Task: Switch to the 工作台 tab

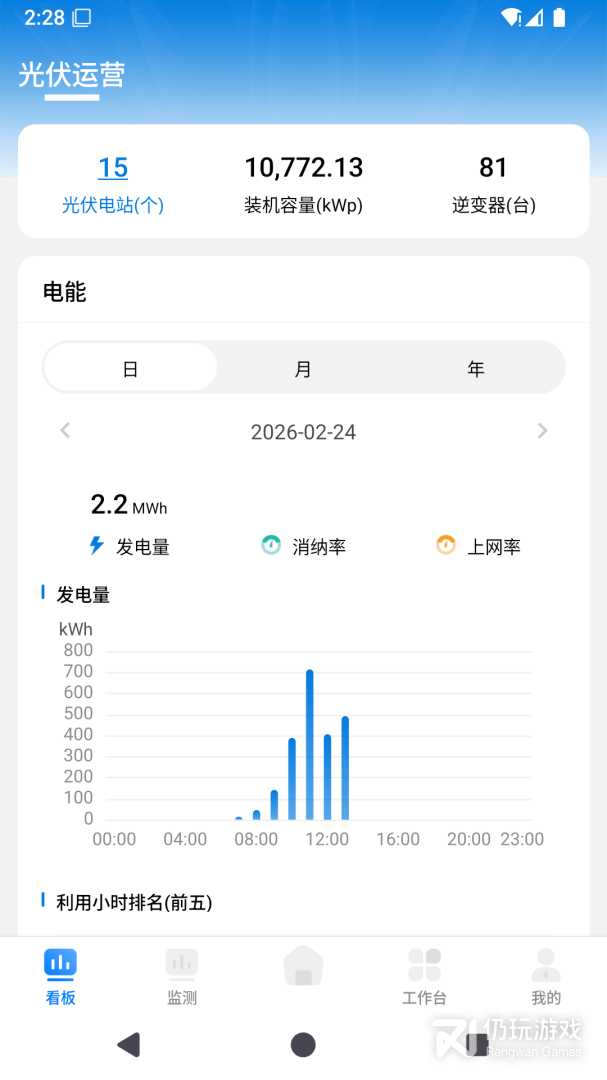Action: (424, 976)
